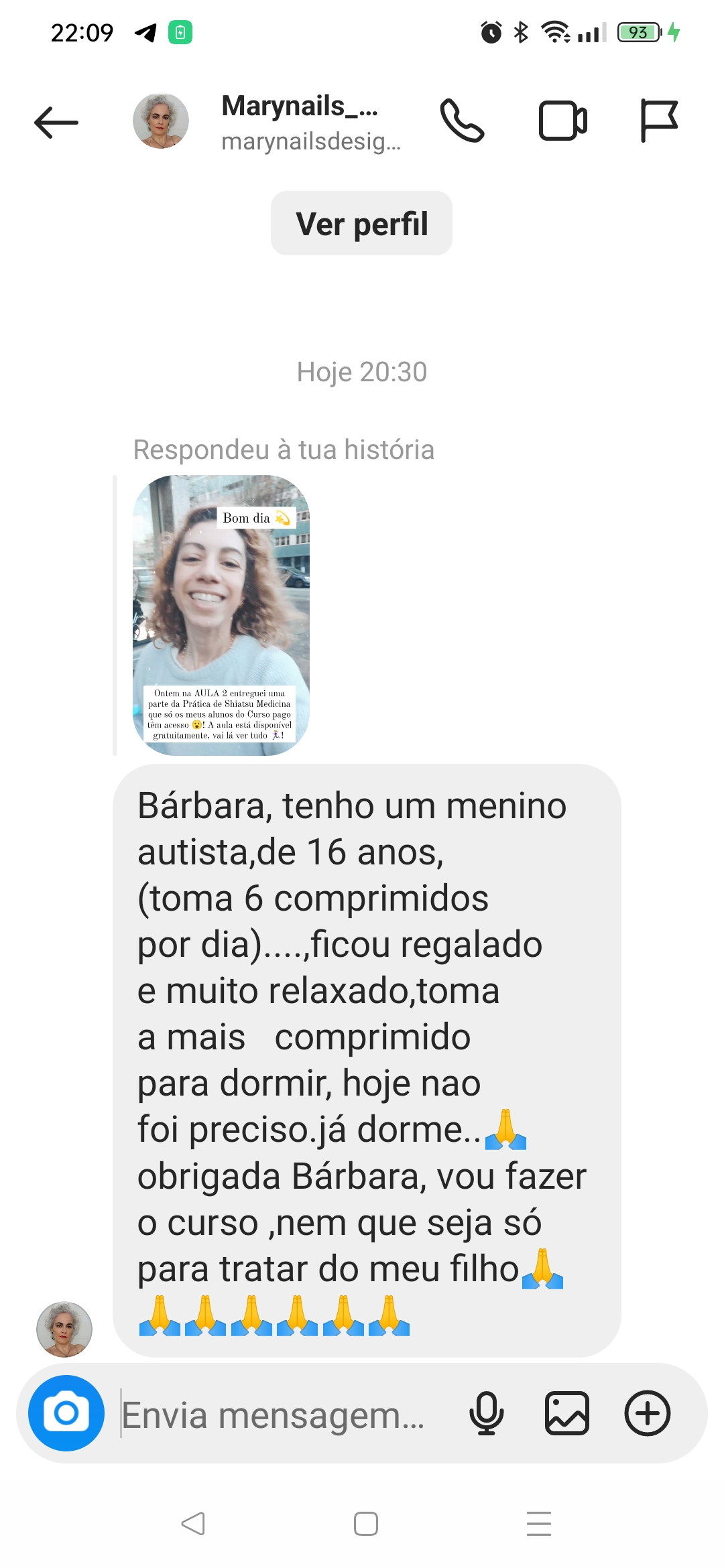Image resolution: width=724 pixels, height=1568 pixels.
Task: Go back using the top-left arrow
Action: (x=56, y=122)
